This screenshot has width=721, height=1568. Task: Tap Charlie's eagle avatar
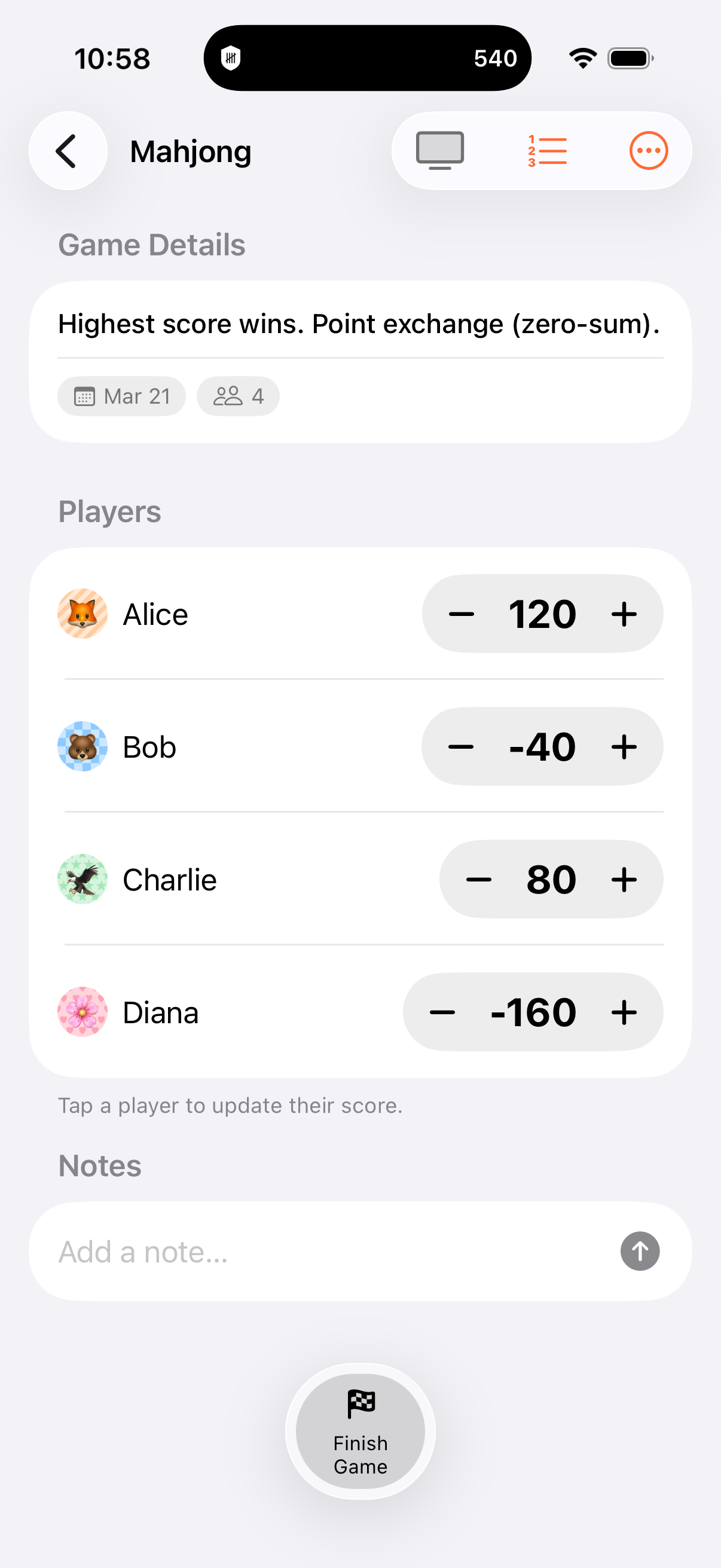pos(82,879)
